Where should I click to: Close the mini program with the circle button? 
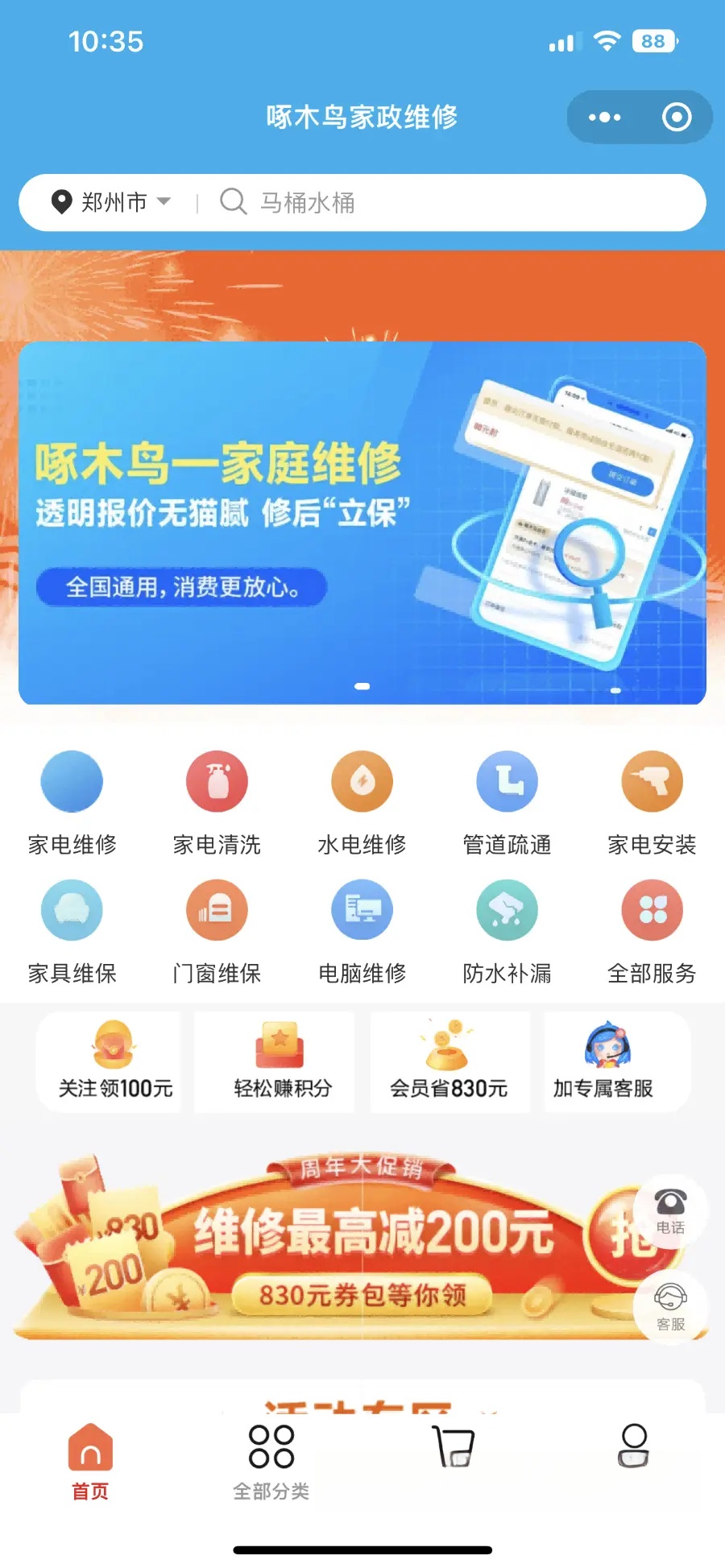point(676,118)
